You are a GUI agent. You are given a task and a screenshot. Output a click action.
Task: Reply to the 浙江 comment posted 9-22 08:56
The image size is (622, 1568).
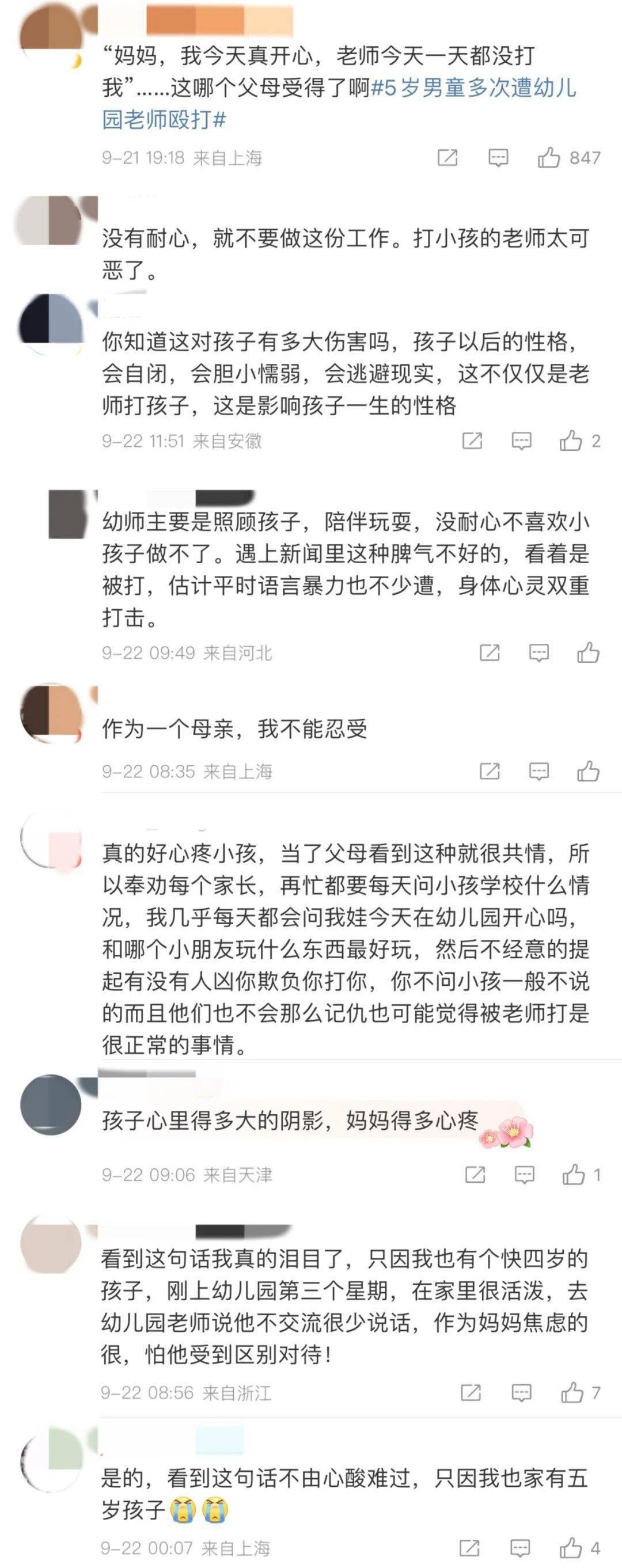click(522, 1392)
